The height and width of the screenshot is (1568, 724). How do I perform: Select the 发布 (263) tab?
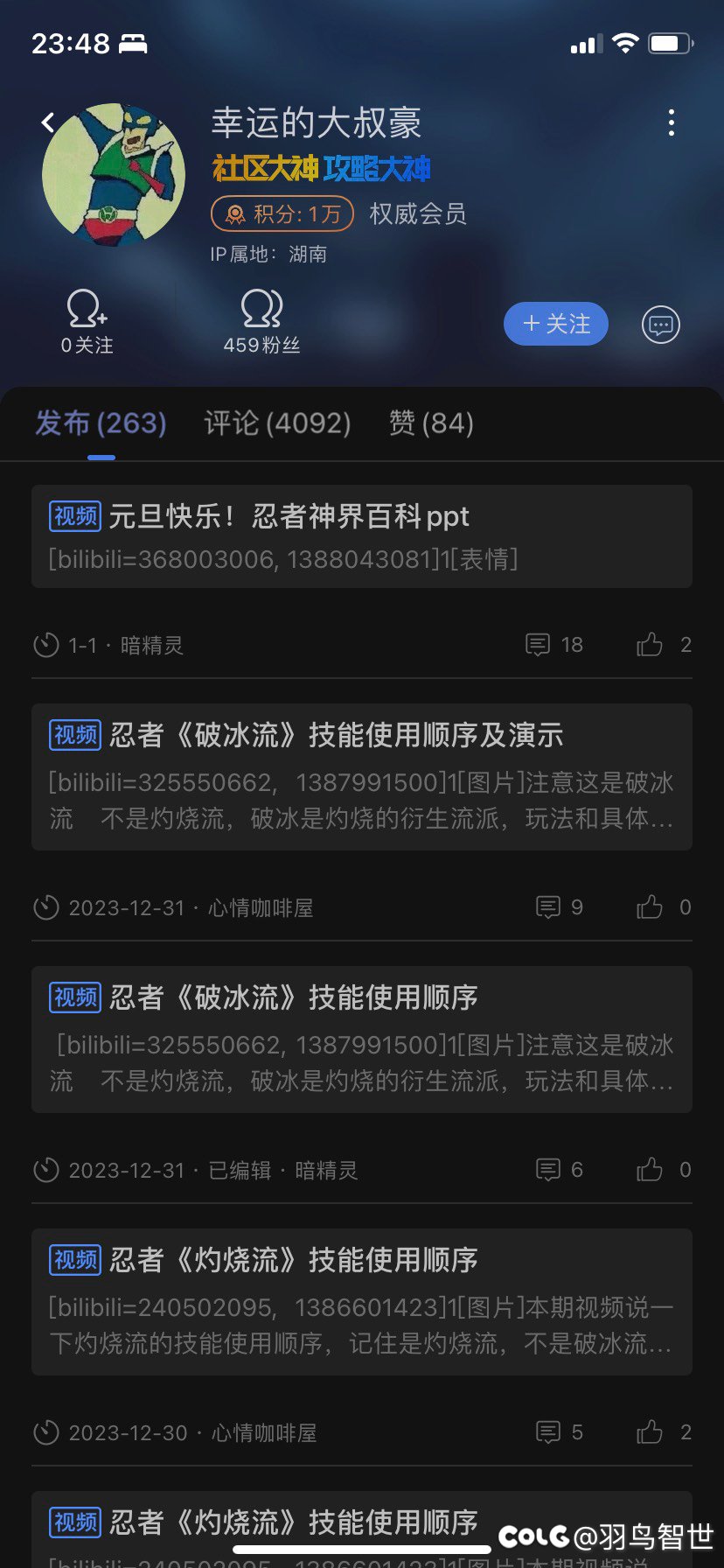101,423
